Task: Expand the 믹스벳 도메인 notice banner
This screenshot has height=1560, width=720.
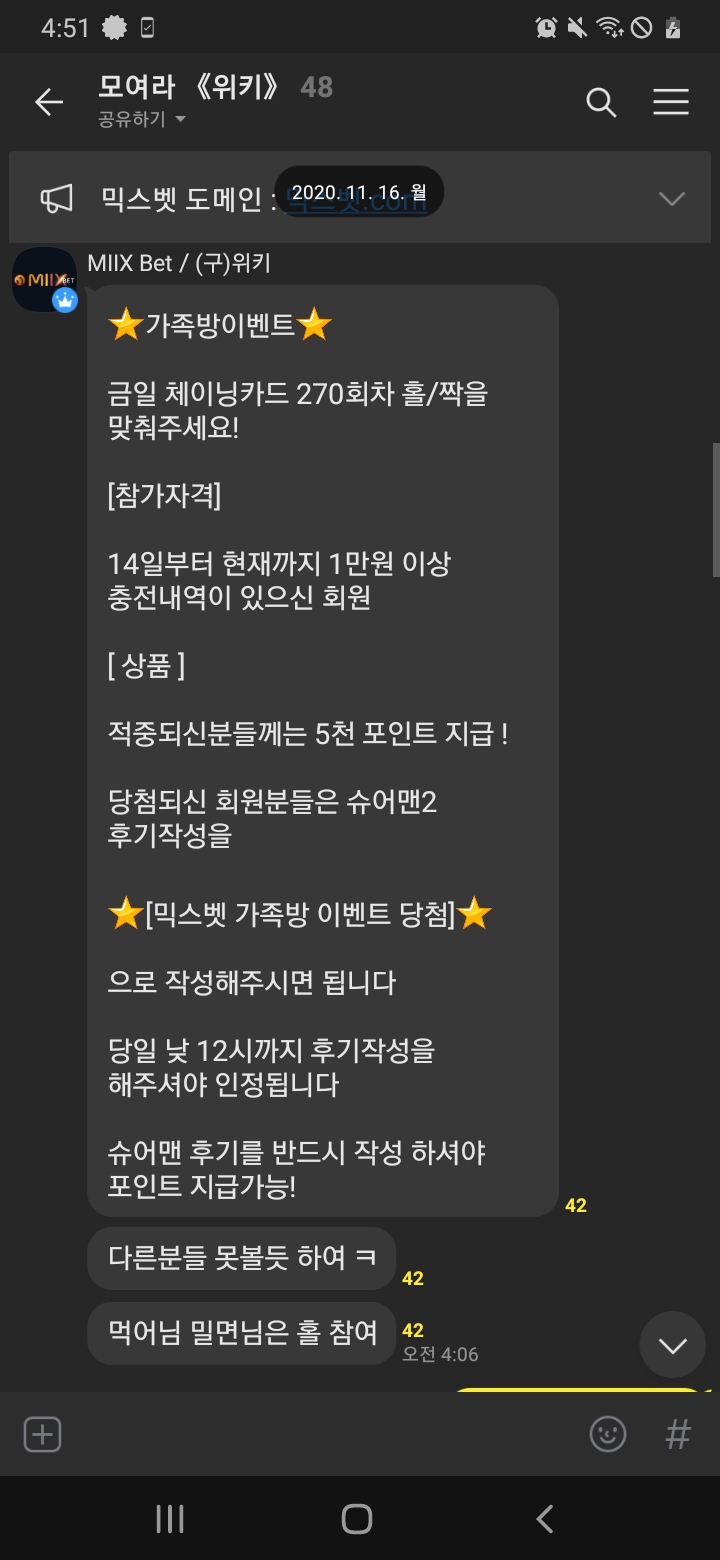Action: tap(671, 199)
